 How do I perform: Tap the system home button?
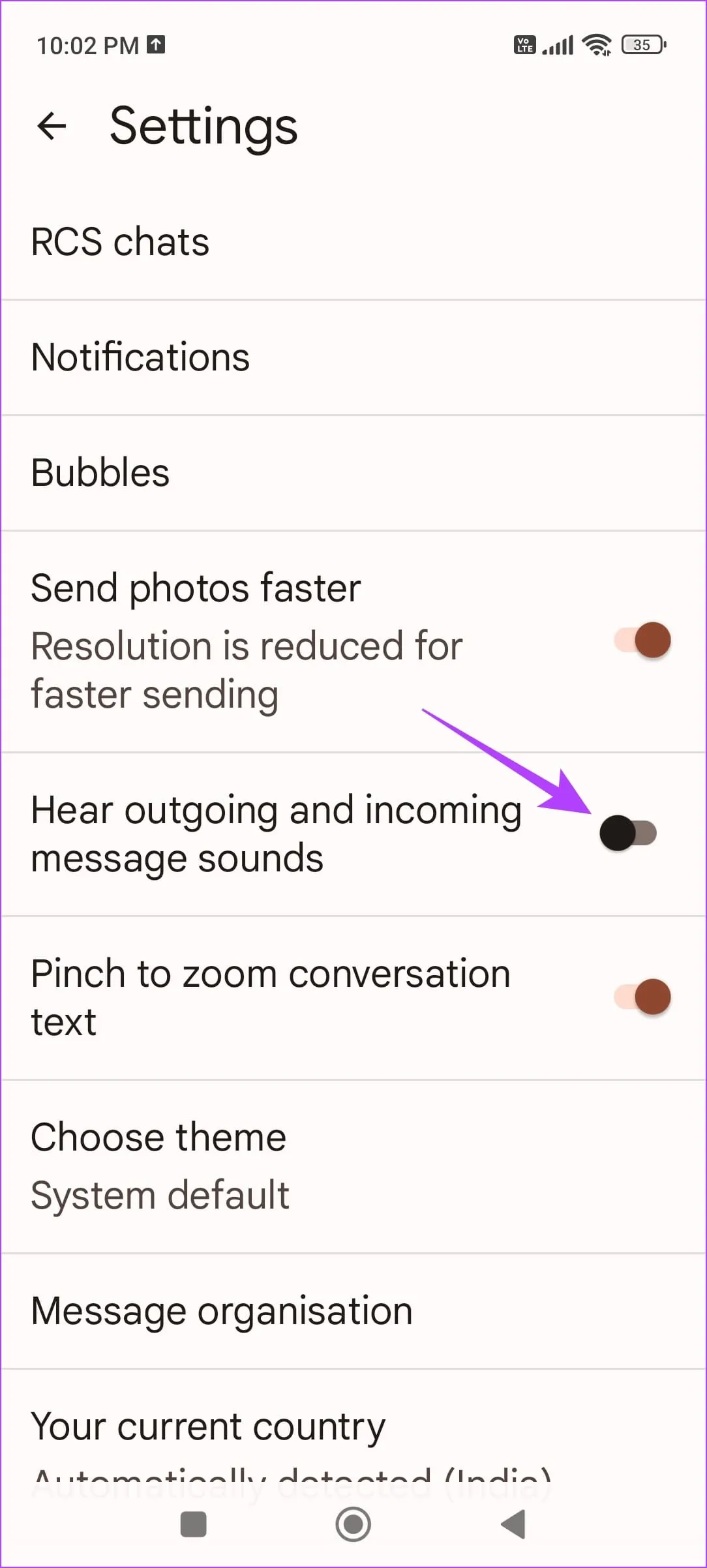click(x=353, y=1524)
